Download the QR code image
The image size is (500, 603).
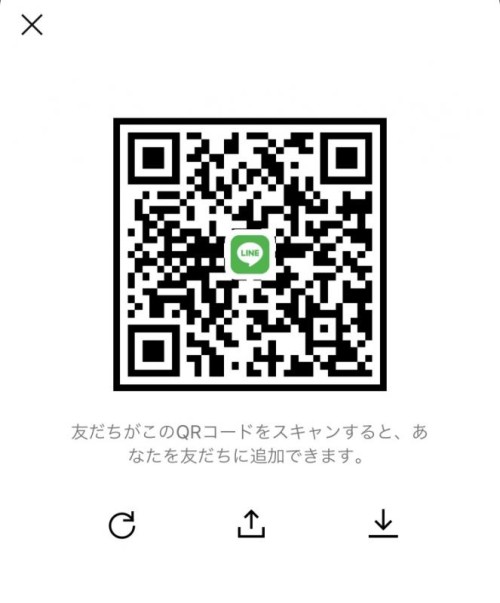(x=383, y=523)
